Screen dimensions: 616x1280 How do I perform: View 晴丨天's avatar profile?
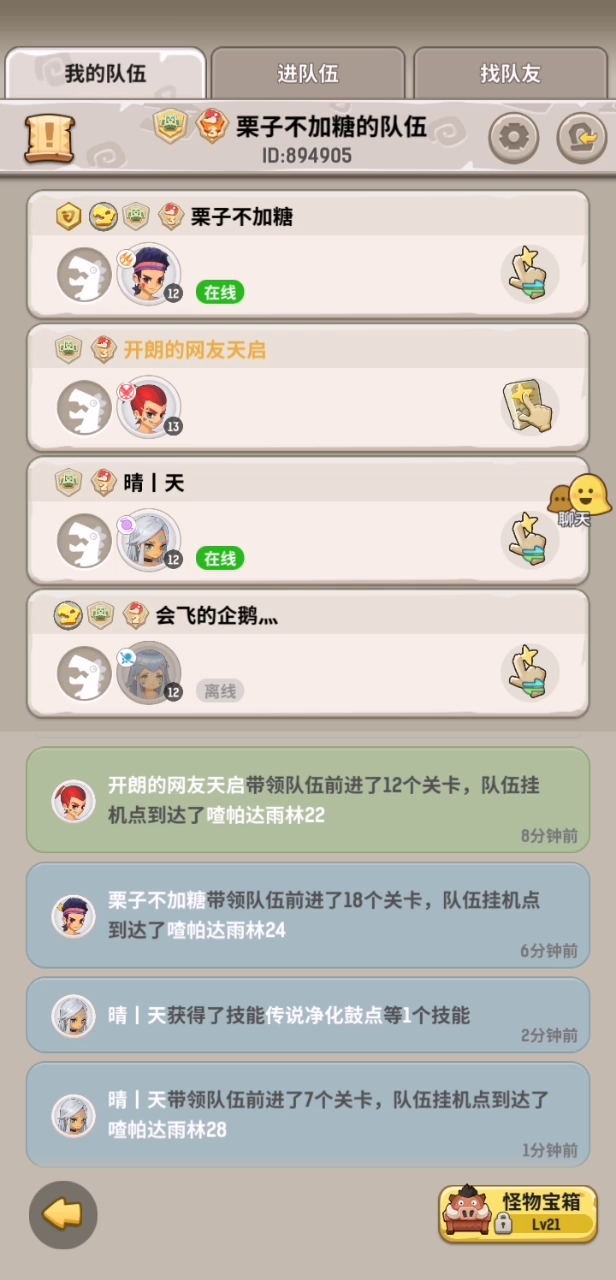pyautogui.click(x=149, y=540)
